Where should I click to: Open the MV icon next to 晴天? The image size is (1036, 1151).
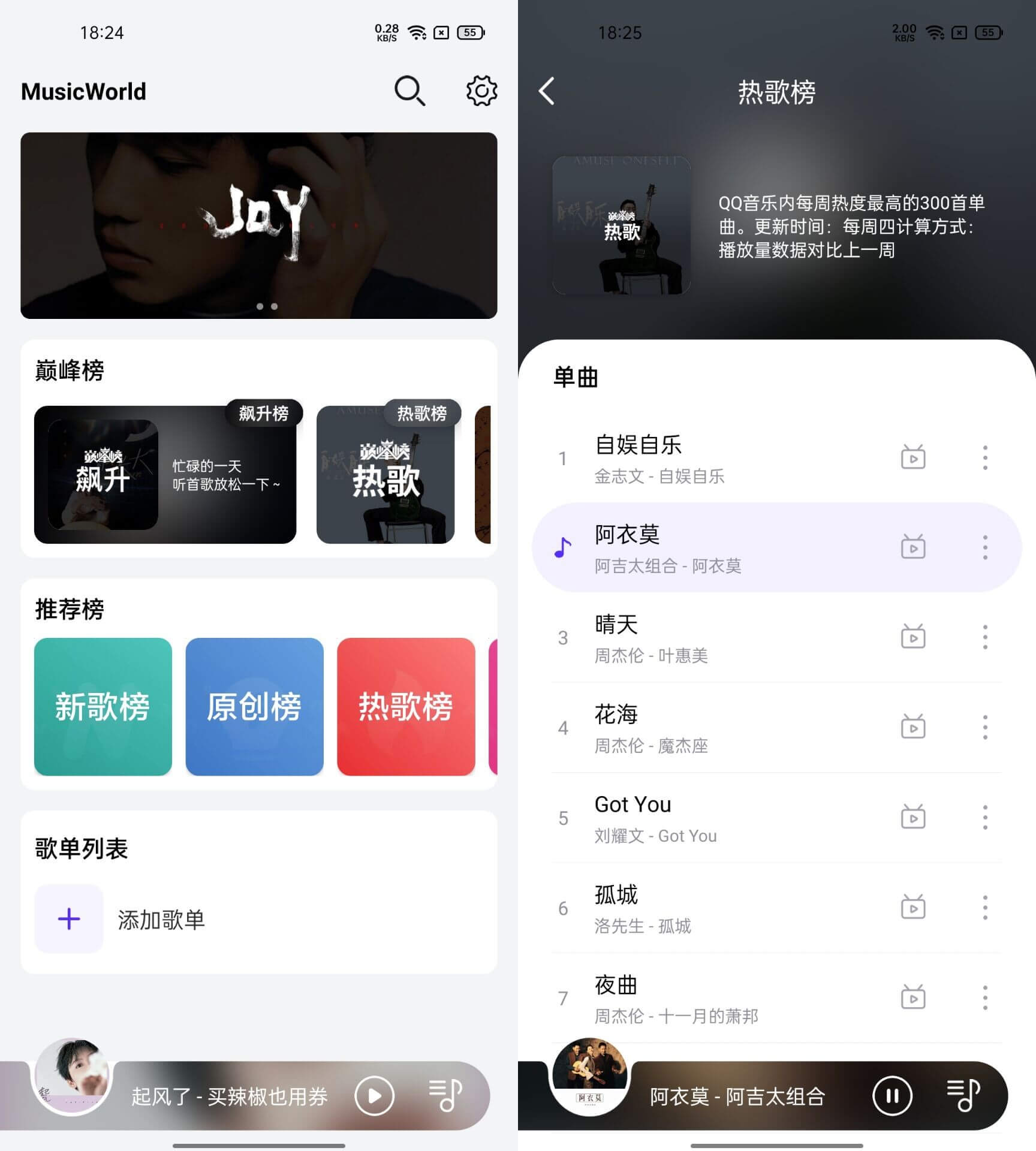point(912,637)
